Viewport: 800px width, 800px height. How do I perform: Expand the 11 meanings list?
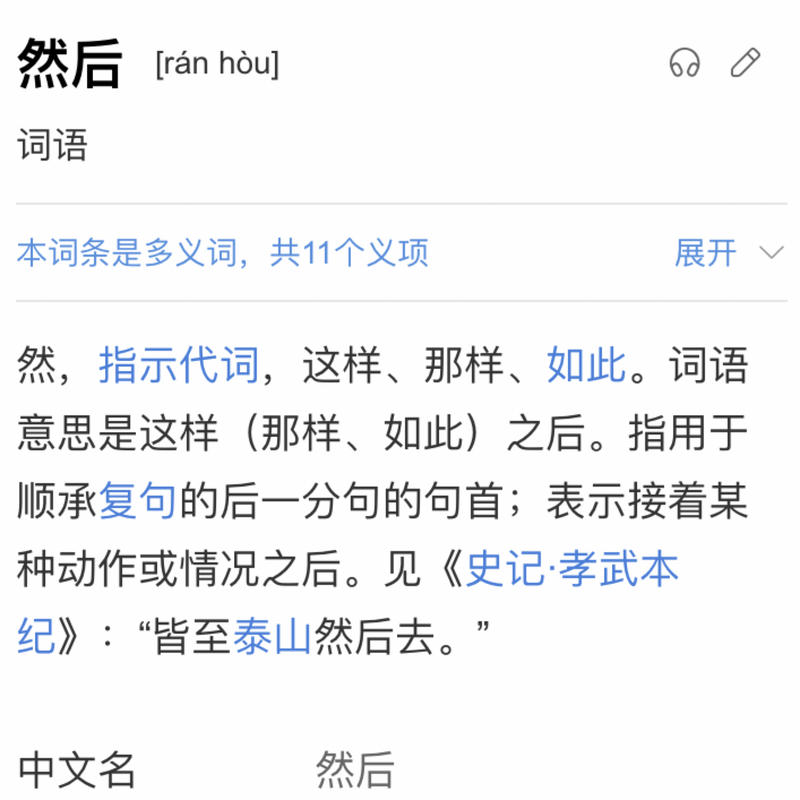726,253
